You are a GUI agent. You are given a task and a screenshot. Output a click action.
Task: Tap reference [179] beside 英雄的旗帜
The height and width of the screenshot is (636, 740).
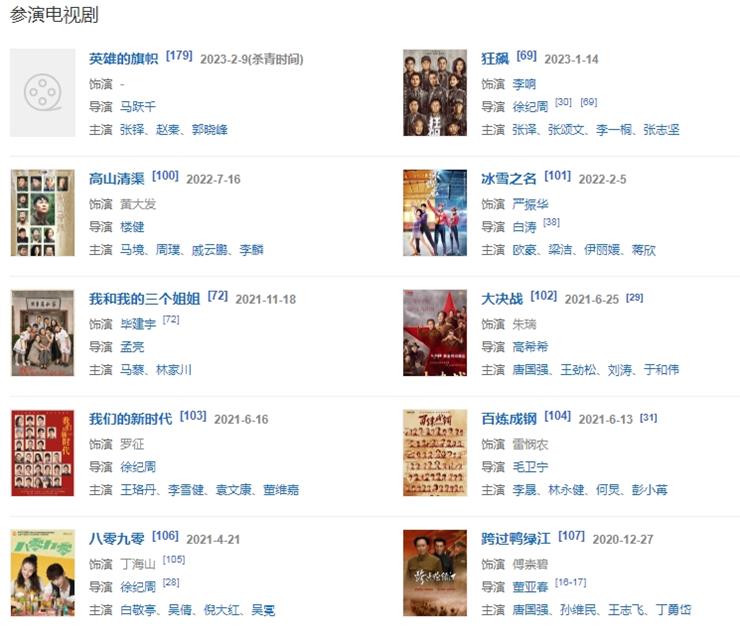tap(179, 55)
